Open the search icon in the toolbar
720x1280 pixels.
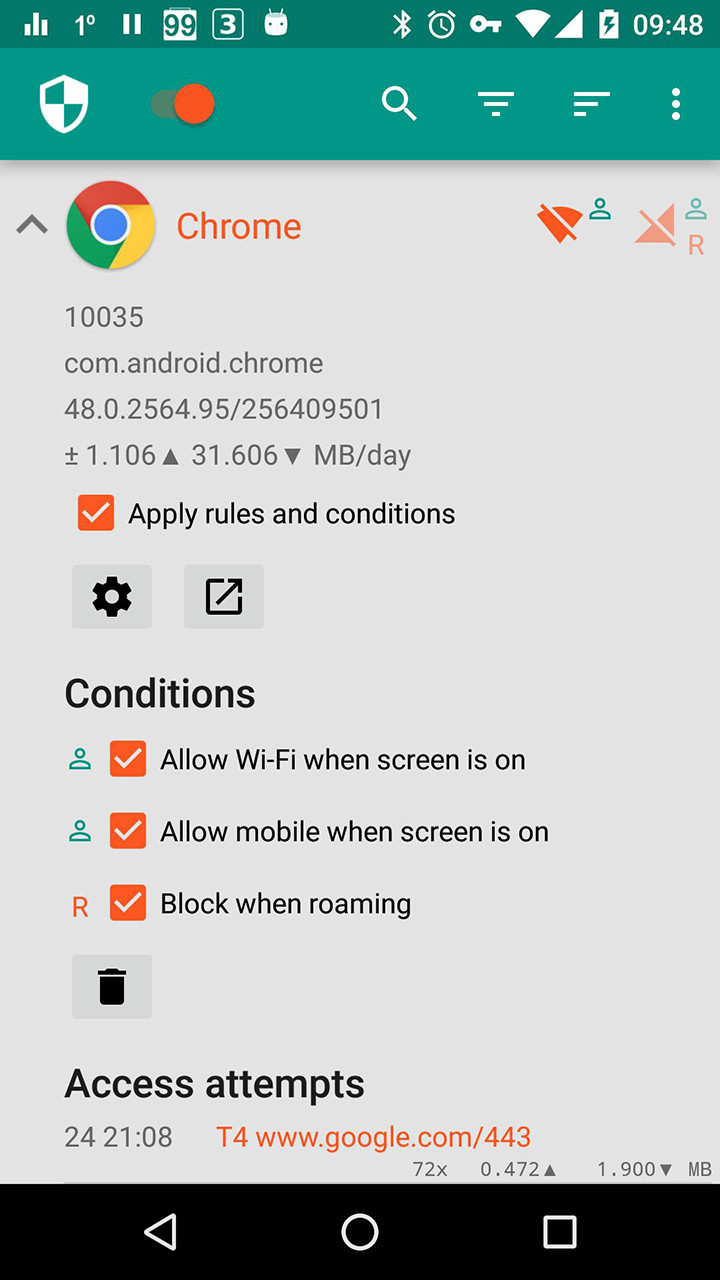pos(399,103)
